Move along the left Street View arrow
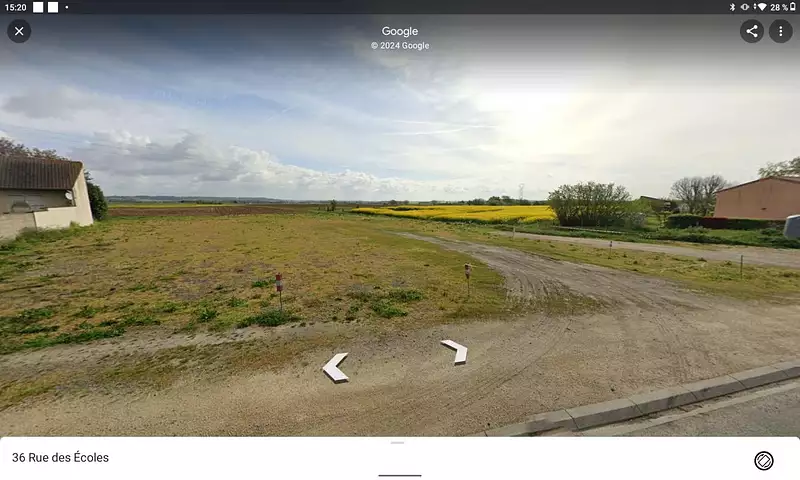The image size is (800, 480). point(335,368)
